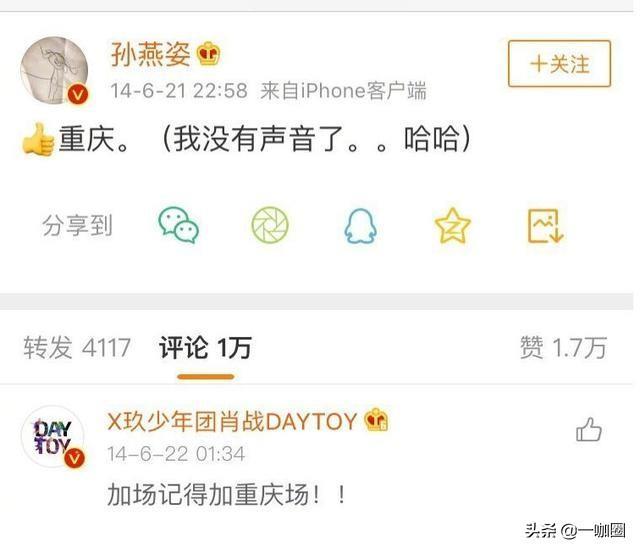Share the post to QQ
Viewport: 640px width, 553px height.
(361, 226)
